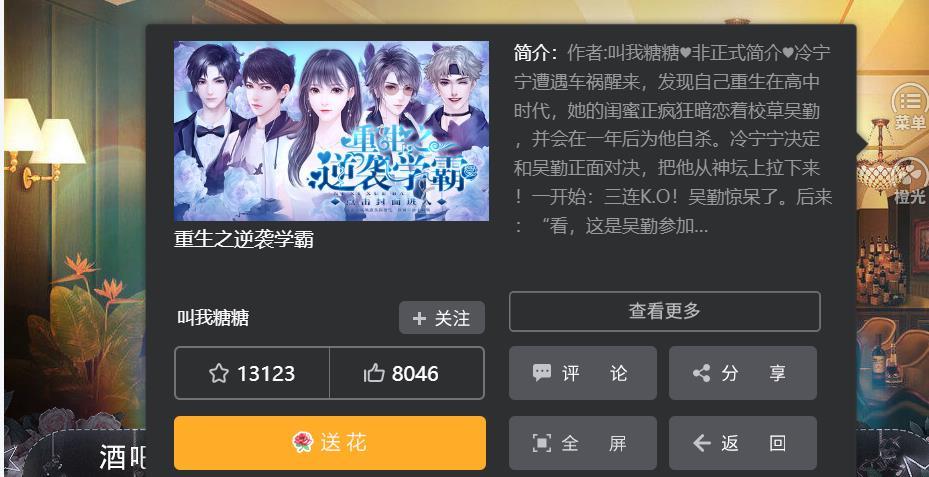
Task: Open the 重生之逆袭学霸 cover image
Action: click(x=331, y=130)
